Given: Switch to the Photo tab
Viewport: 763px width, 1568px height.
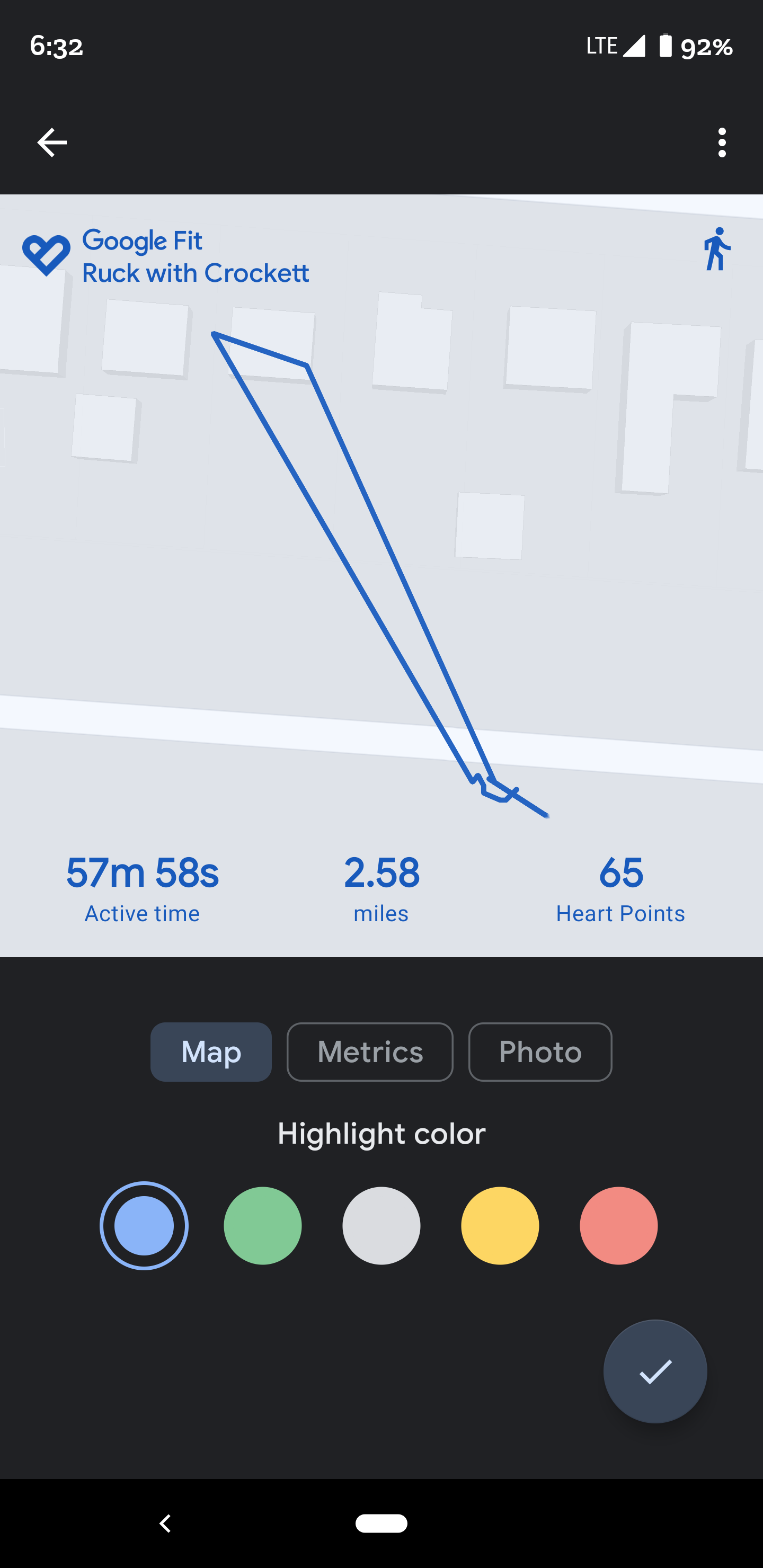Looking at the screenshot, I should [x=540, y=1052].
